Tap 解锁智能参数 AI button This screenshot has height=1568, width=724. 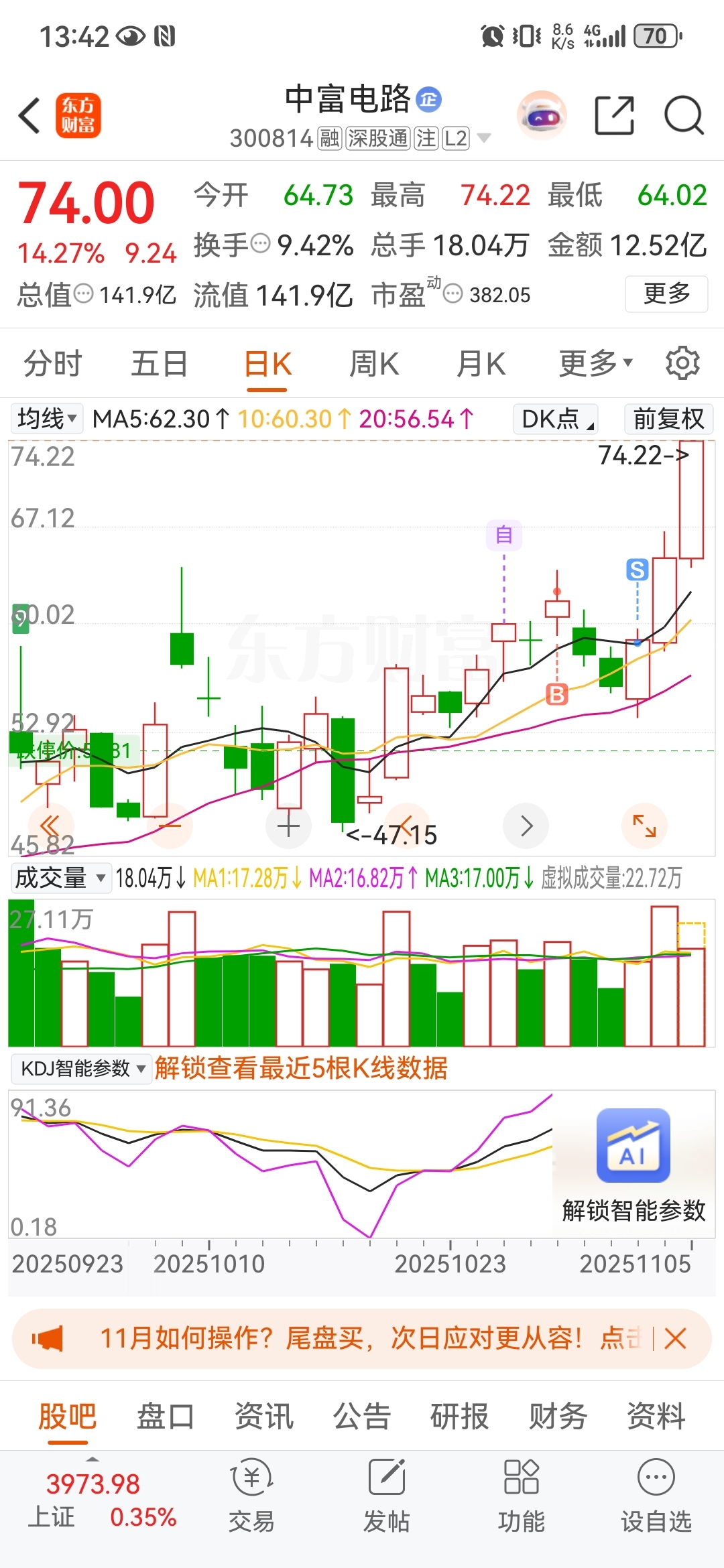pyautogui.click(x=633, y=1165)
